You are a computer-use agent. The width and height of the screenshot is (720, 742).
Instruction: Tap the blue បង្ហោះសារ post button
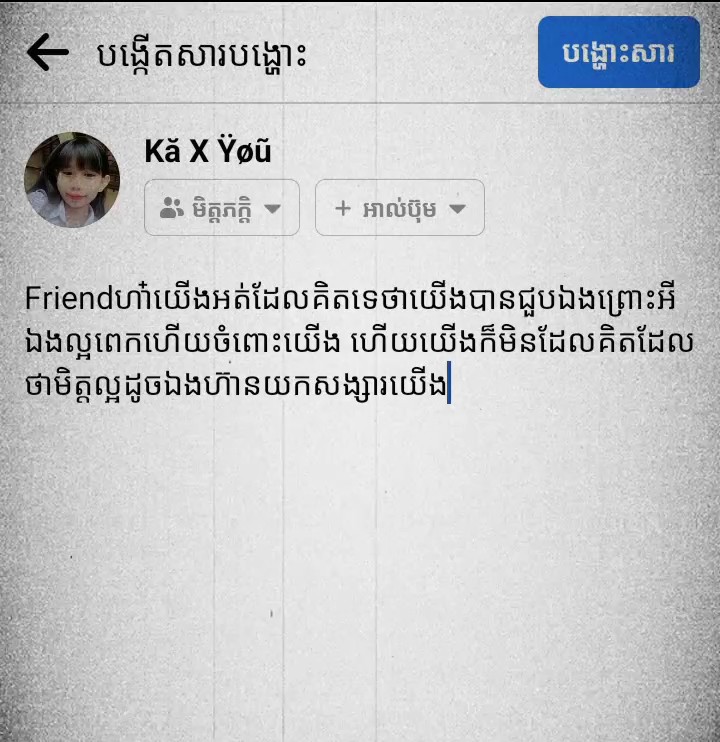pyautogui.click(x=619, y=52)
